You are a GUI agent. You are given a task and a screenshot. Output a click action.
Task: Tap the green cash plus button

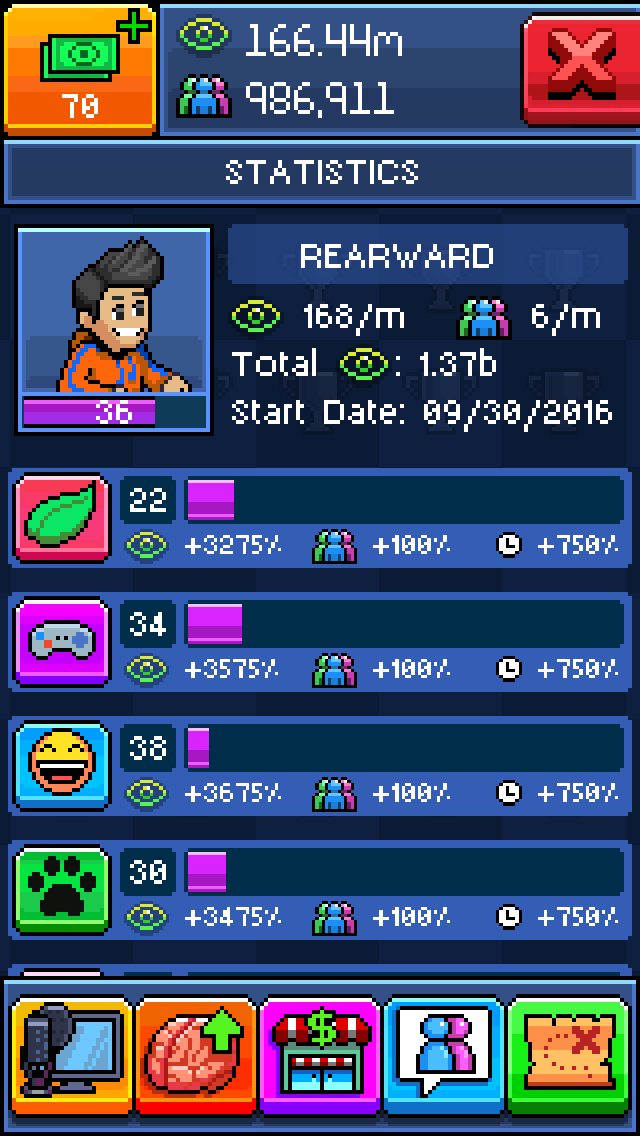click(x=80, y=68)
